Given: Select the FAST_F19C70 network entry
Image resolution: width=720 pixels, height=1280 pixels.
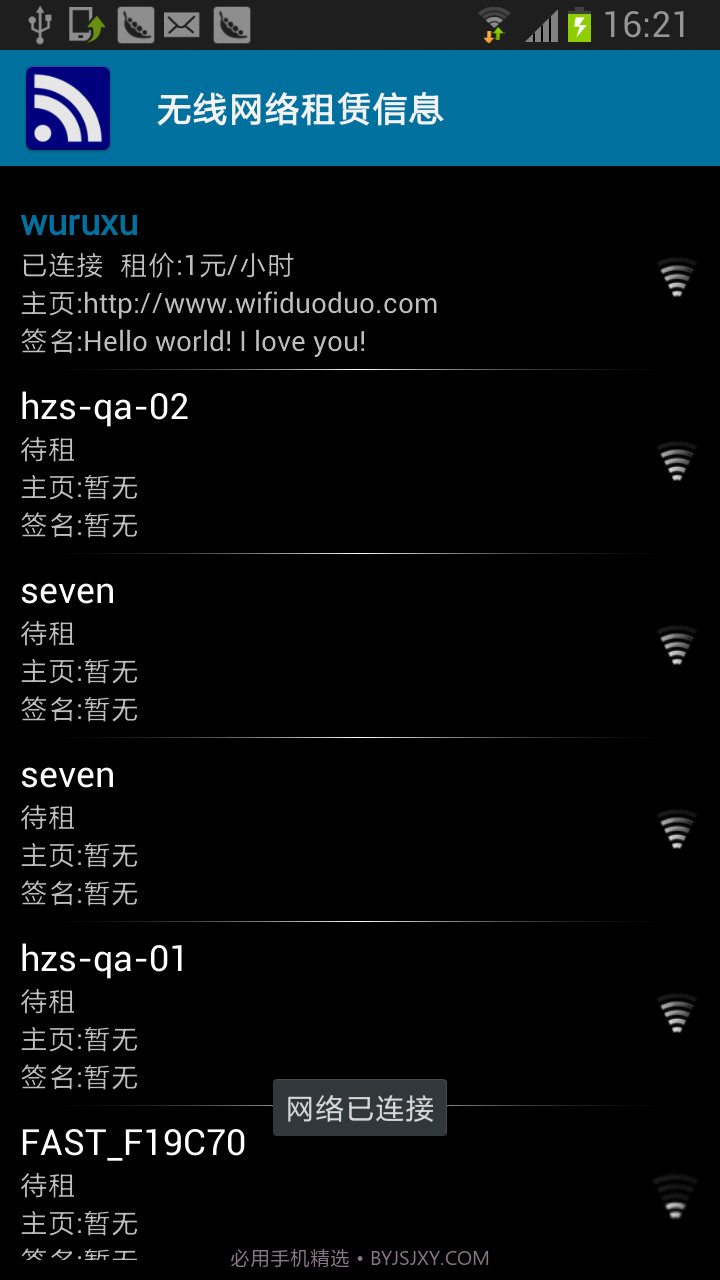Looking at the screenshot, I should (x=134, y=1141).
